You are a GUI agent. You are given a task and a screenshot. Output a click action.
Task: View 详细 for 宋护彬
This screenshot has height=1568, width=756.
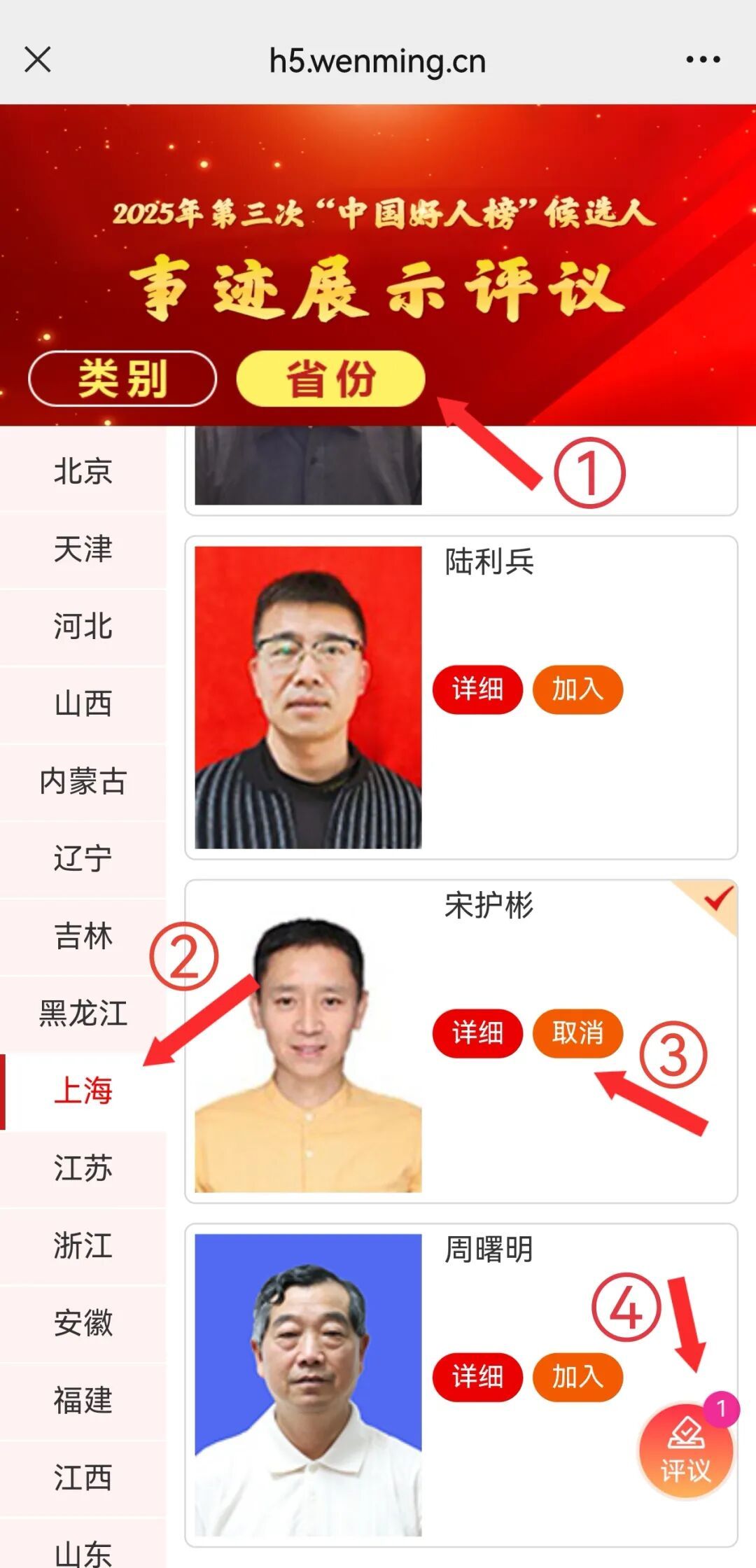click(477, 1033)
